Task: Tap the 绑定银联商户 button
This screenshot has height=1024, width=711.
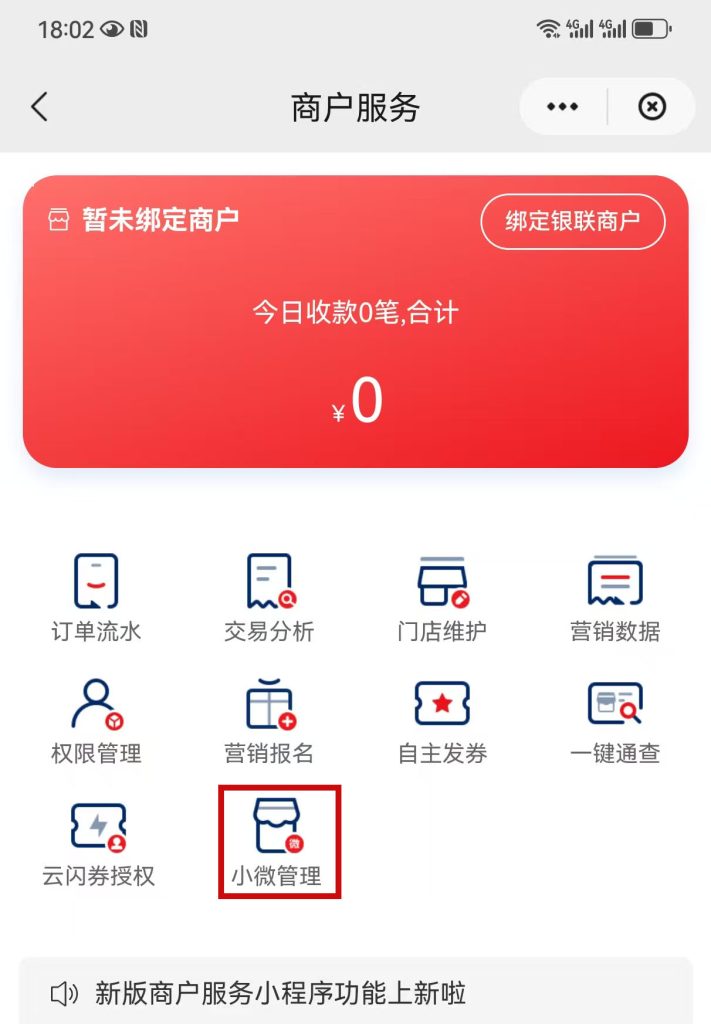Action: pos(572,221)
